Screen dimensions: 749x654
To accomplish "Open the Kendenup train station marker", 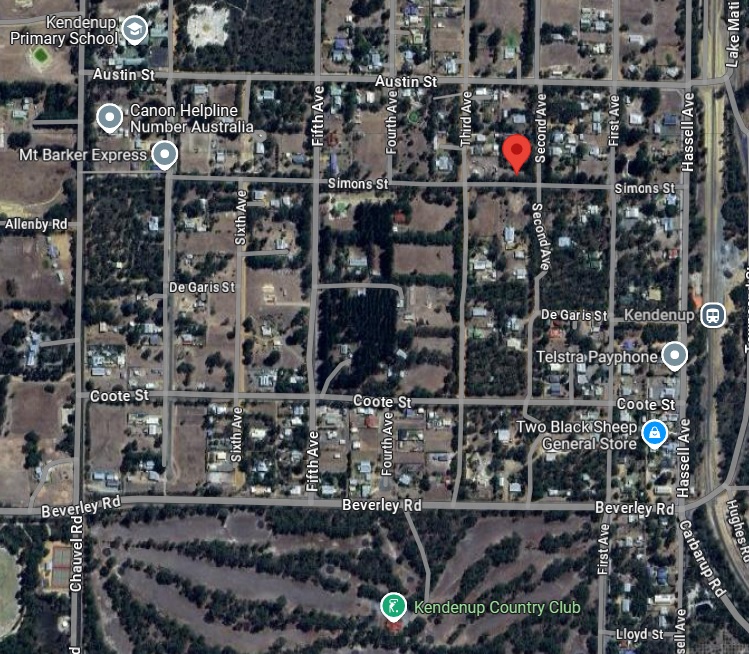I will coord(712,314).
